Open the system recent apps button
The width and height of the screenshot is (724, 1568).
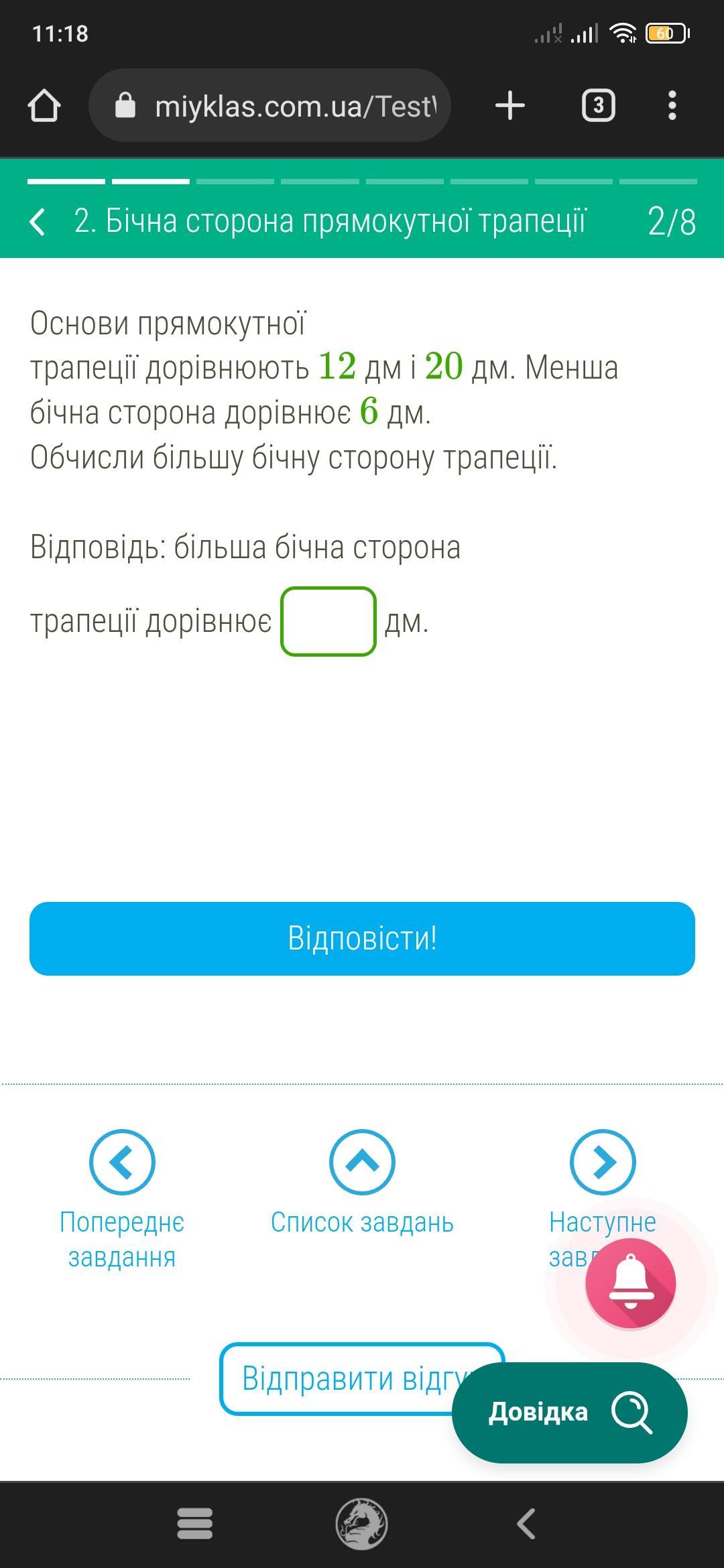pyautogui.click(x=195, y=1524)
